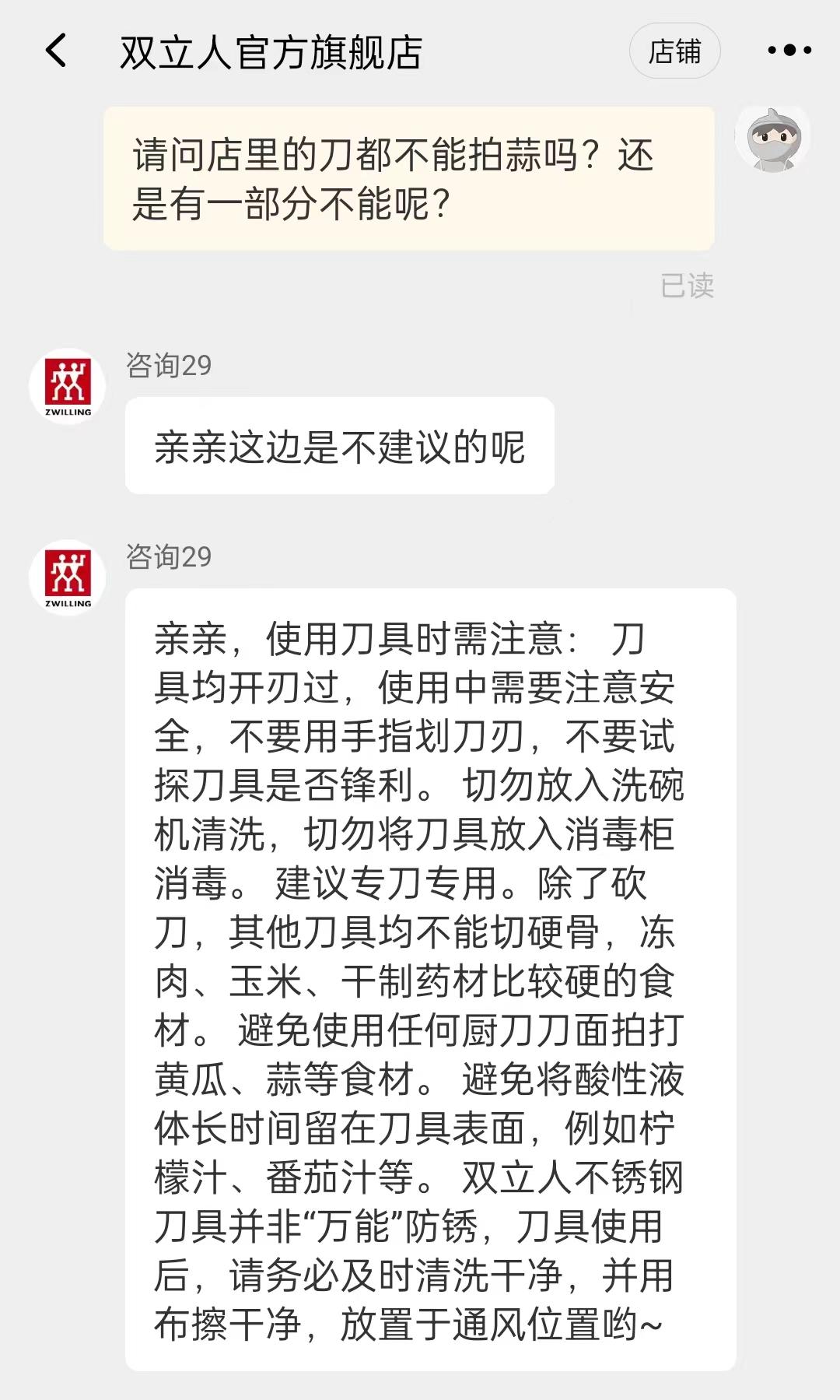Image resolution: width=840 pixels, height=1400 pixels.
Task: Tap the 咨询29 label above the care instructions
Action: click(167, 555)
